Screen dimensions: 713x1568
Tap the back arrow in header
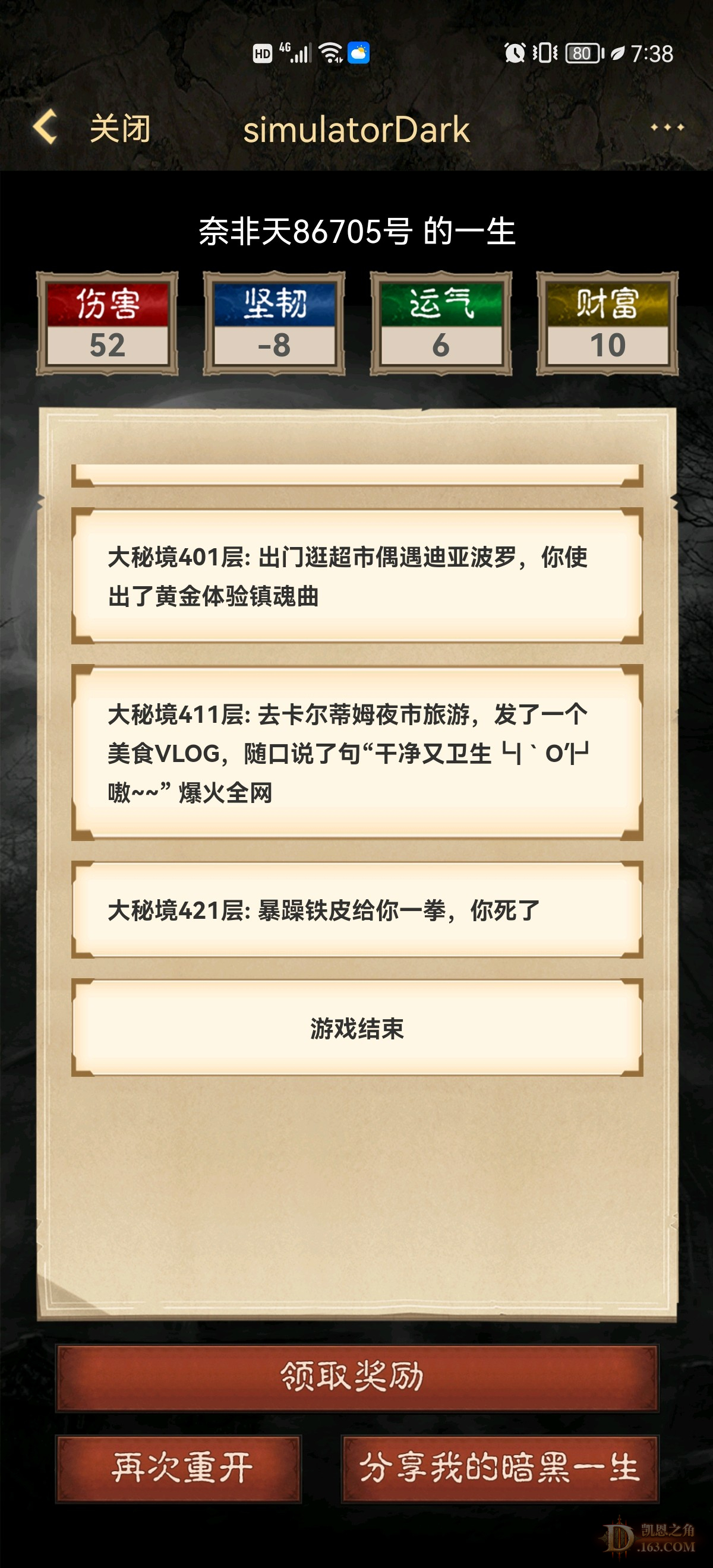46,127
